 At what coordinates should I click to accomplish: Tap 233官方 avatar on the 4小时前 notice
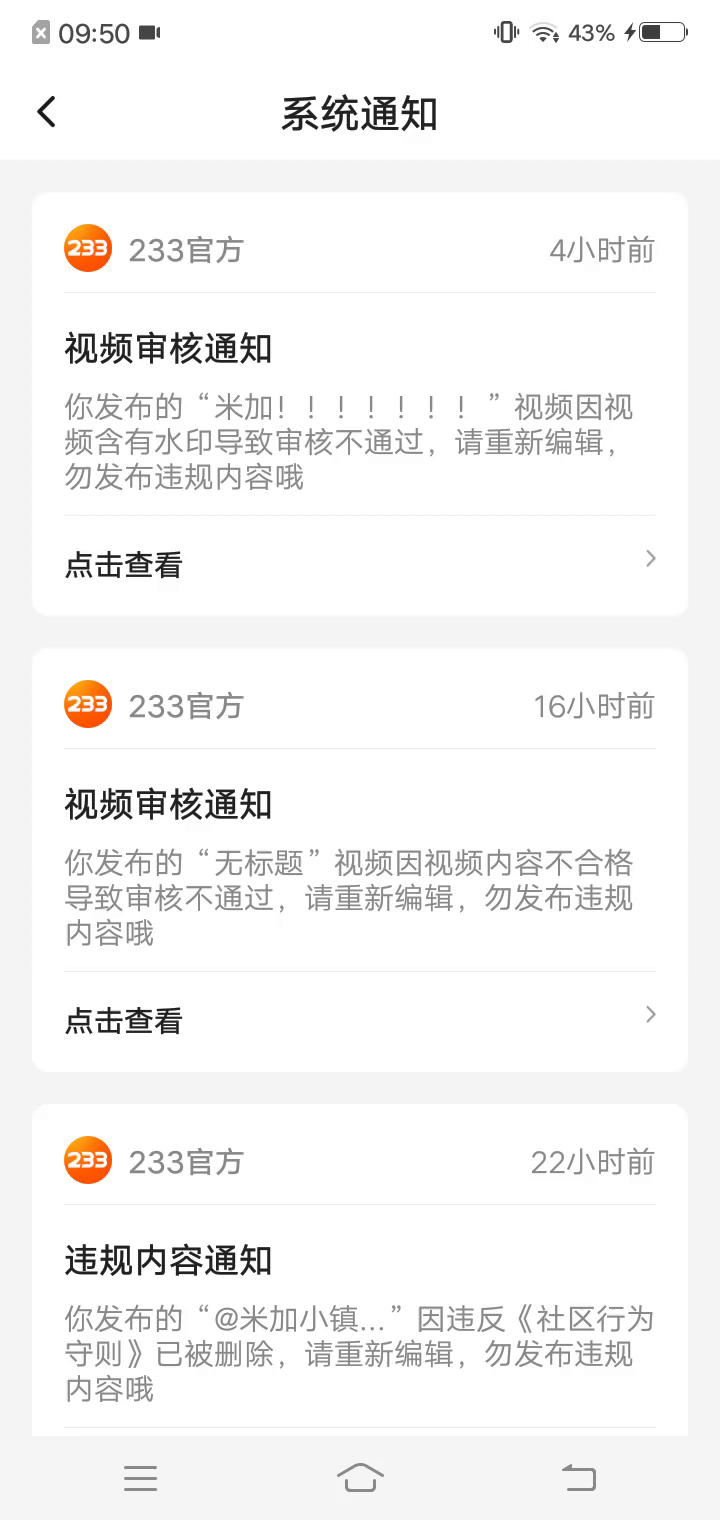coord(88,249)
